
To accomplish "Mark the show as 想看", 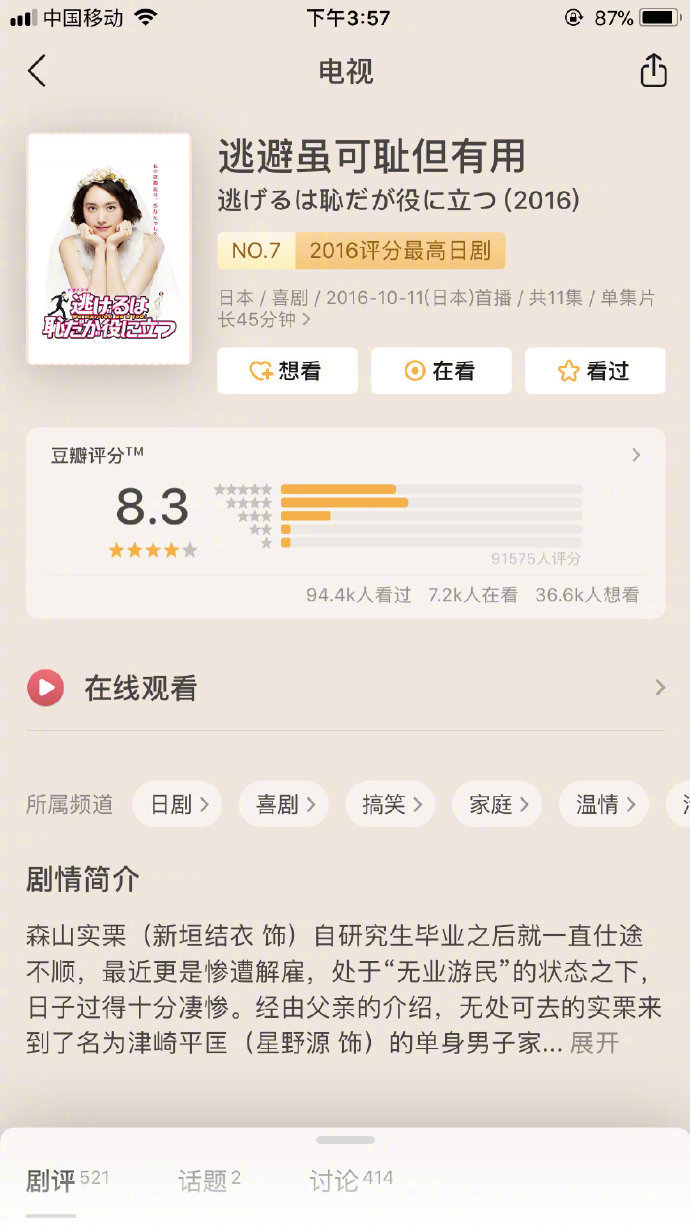I will click(287, 371).
